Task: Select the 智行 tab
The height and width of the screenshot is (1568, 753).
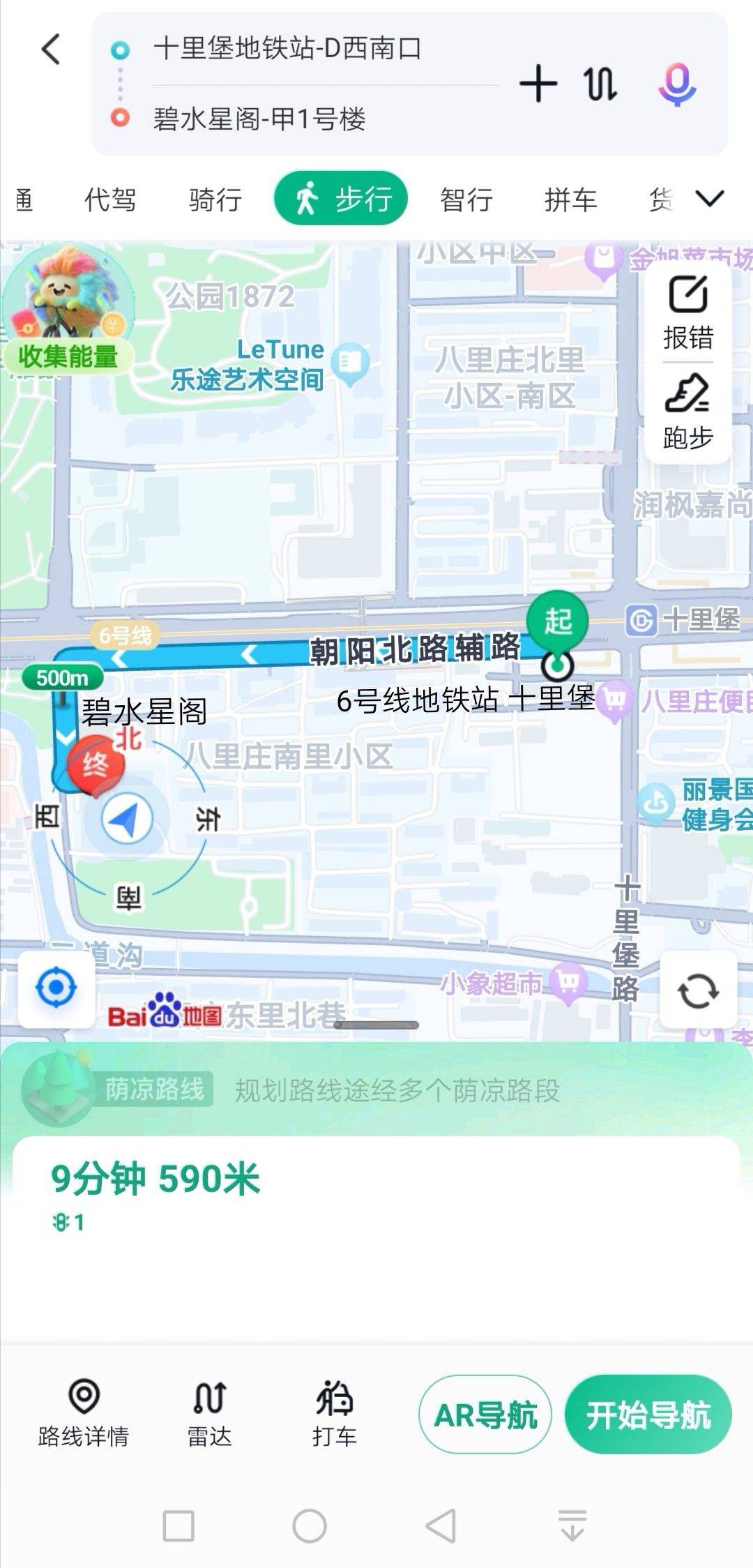Action: click(466, 199)
